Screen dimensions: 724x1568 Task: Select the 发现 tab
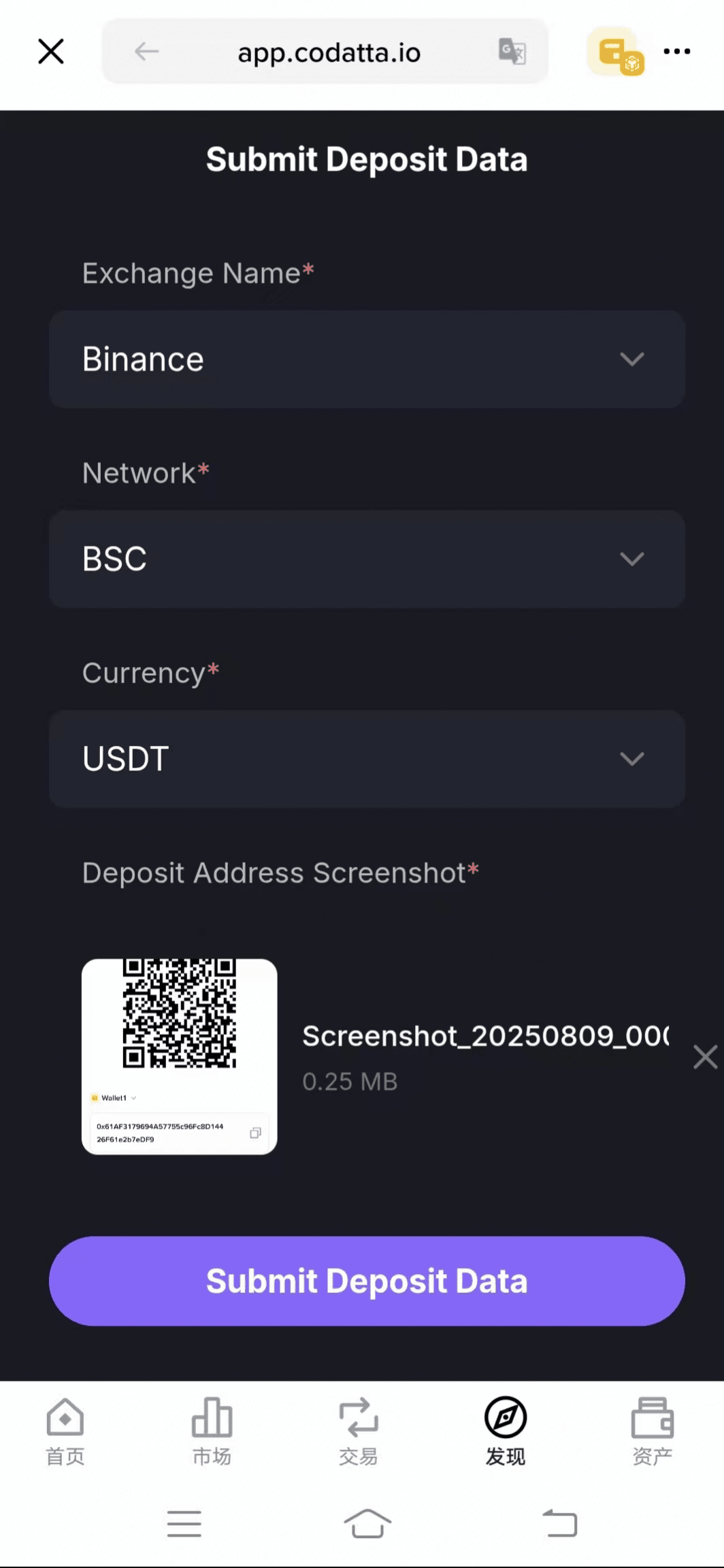(x=506, y=1432)
